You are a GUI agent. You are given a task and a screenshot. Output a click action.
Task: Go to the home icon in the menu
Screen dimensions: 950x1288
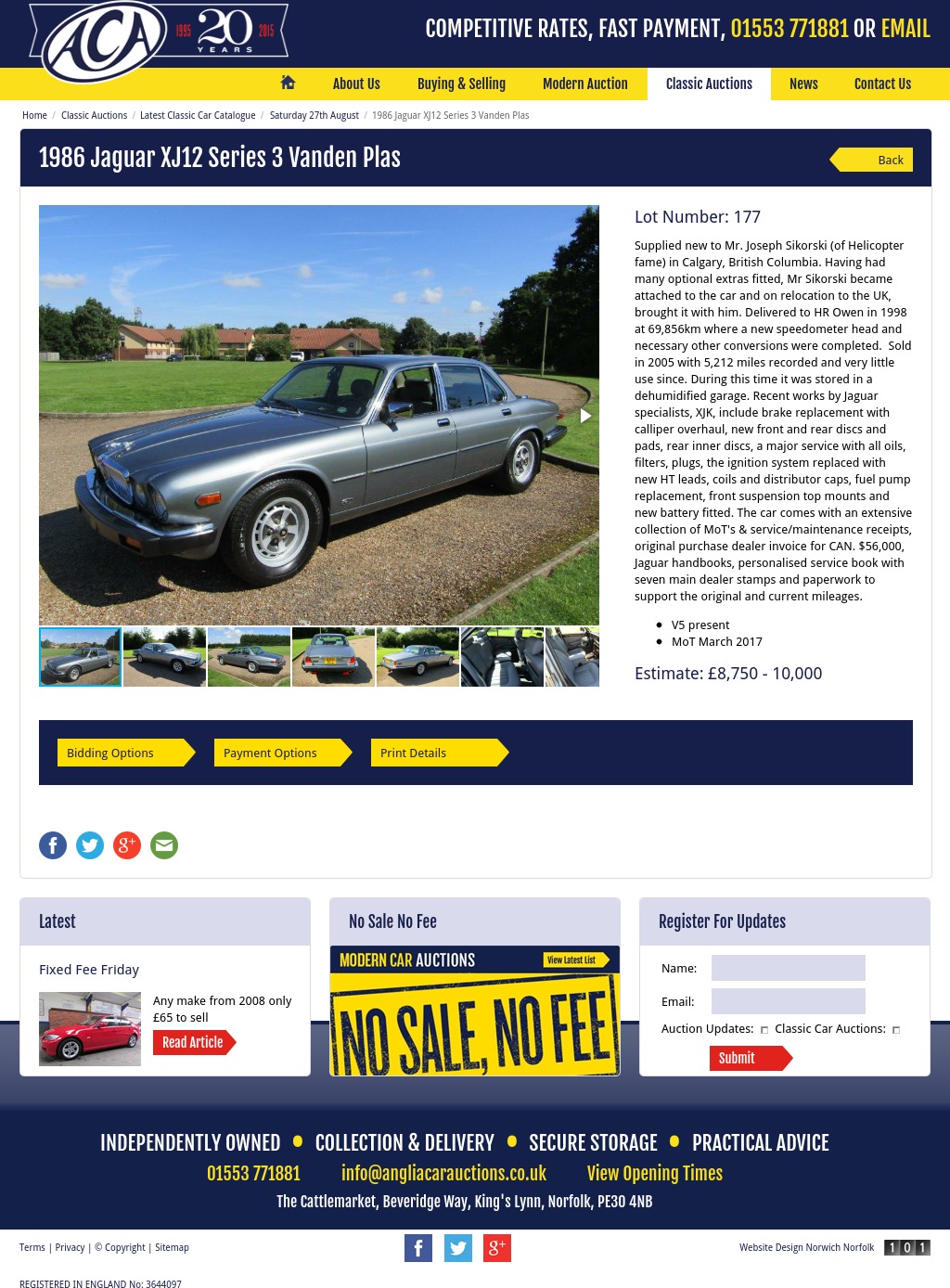[x=288, y=83]
